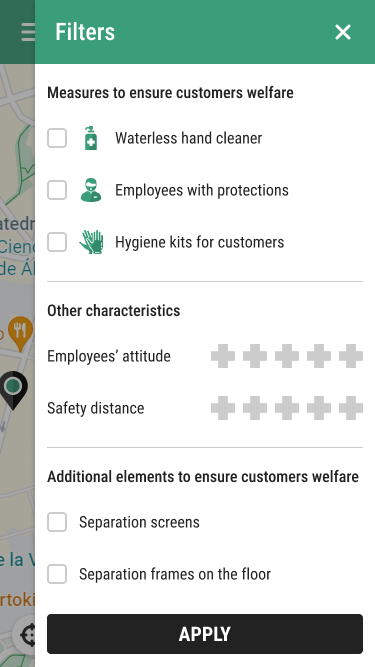Close the Filters panel
The image size is (375, 667).
343,32
